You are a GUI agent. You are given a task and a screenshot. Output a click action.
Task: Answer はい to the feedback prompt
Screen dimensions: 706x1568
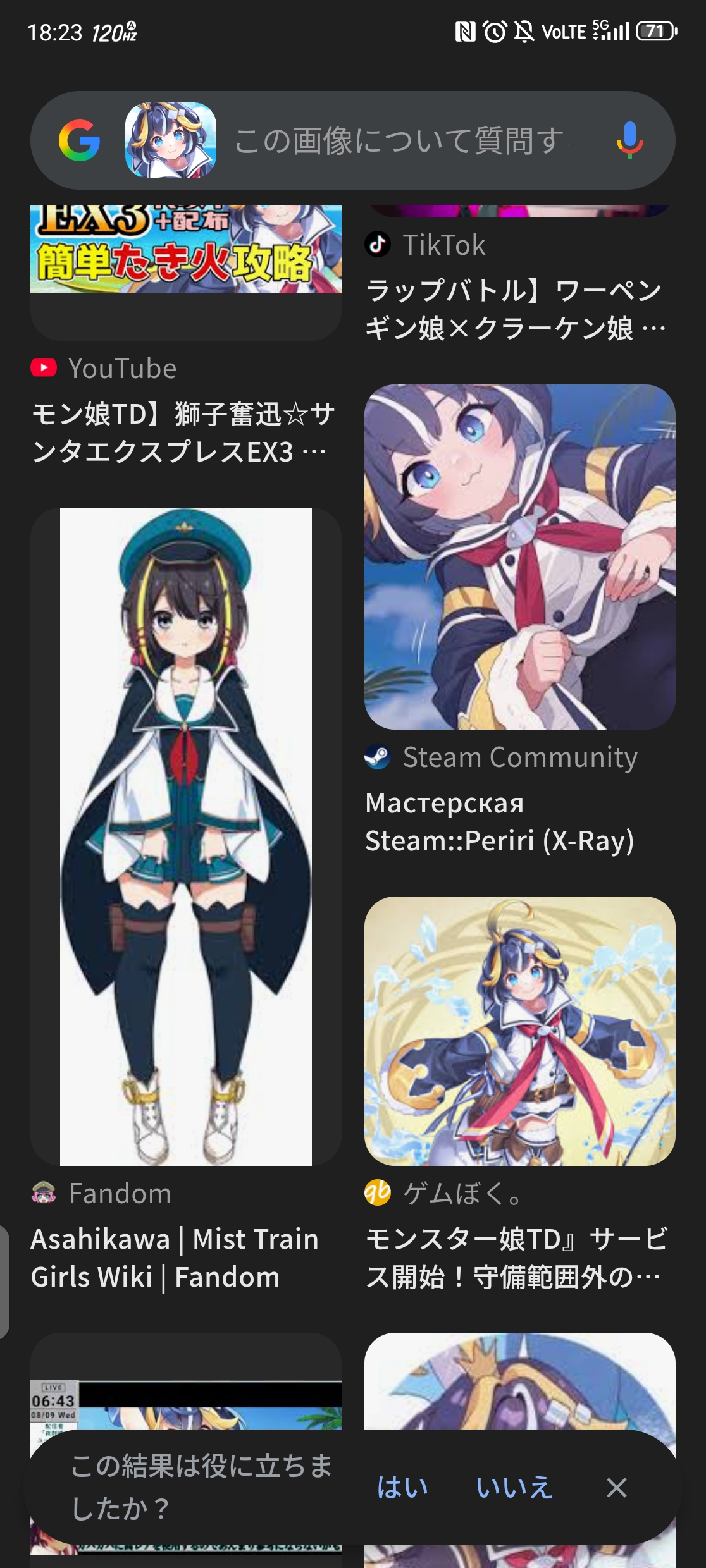(402, 1487)
